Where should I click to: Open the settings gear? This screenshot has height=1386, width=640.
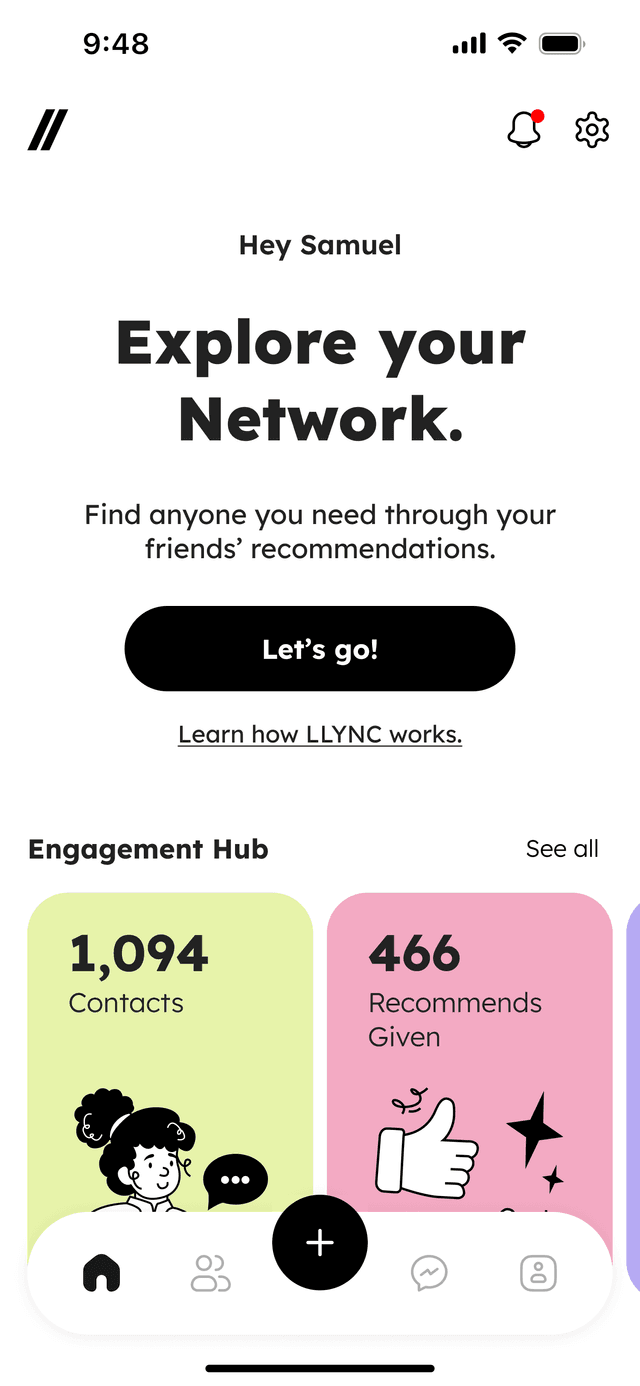tap(592, 130)
